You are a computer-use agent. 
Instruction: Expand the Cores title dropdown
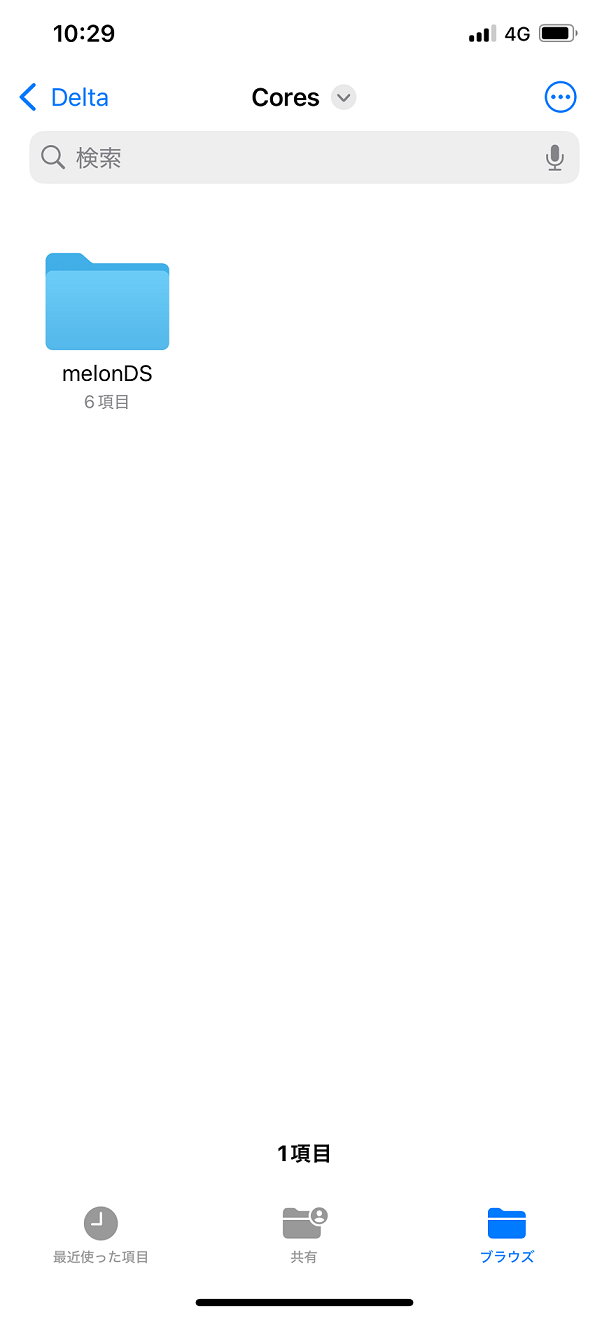tap(343, 97)
